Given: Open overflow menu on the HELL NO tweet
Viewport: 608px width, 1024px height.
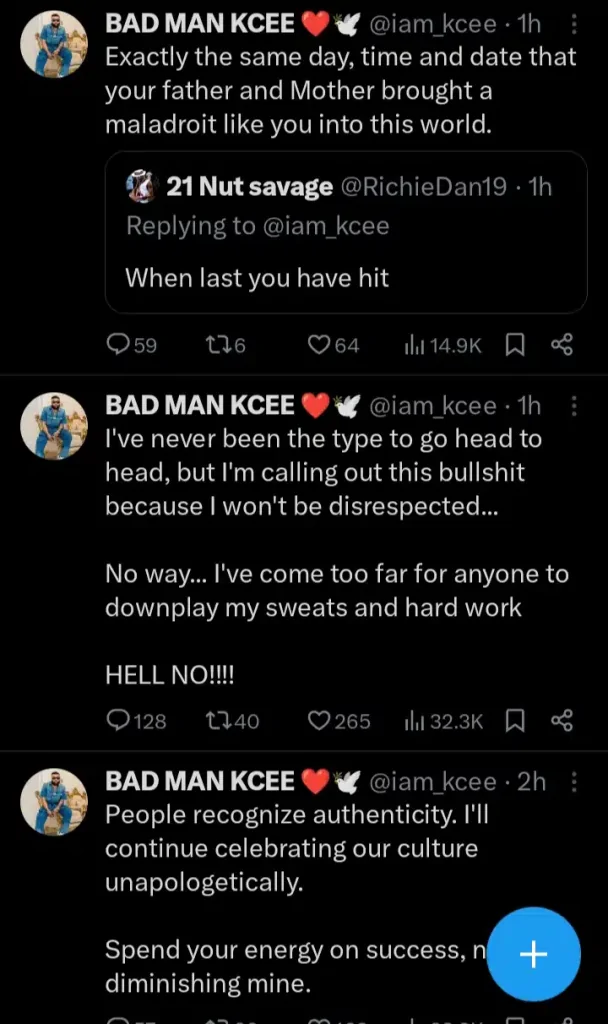Looking at the screenshot, I should 573,405.
